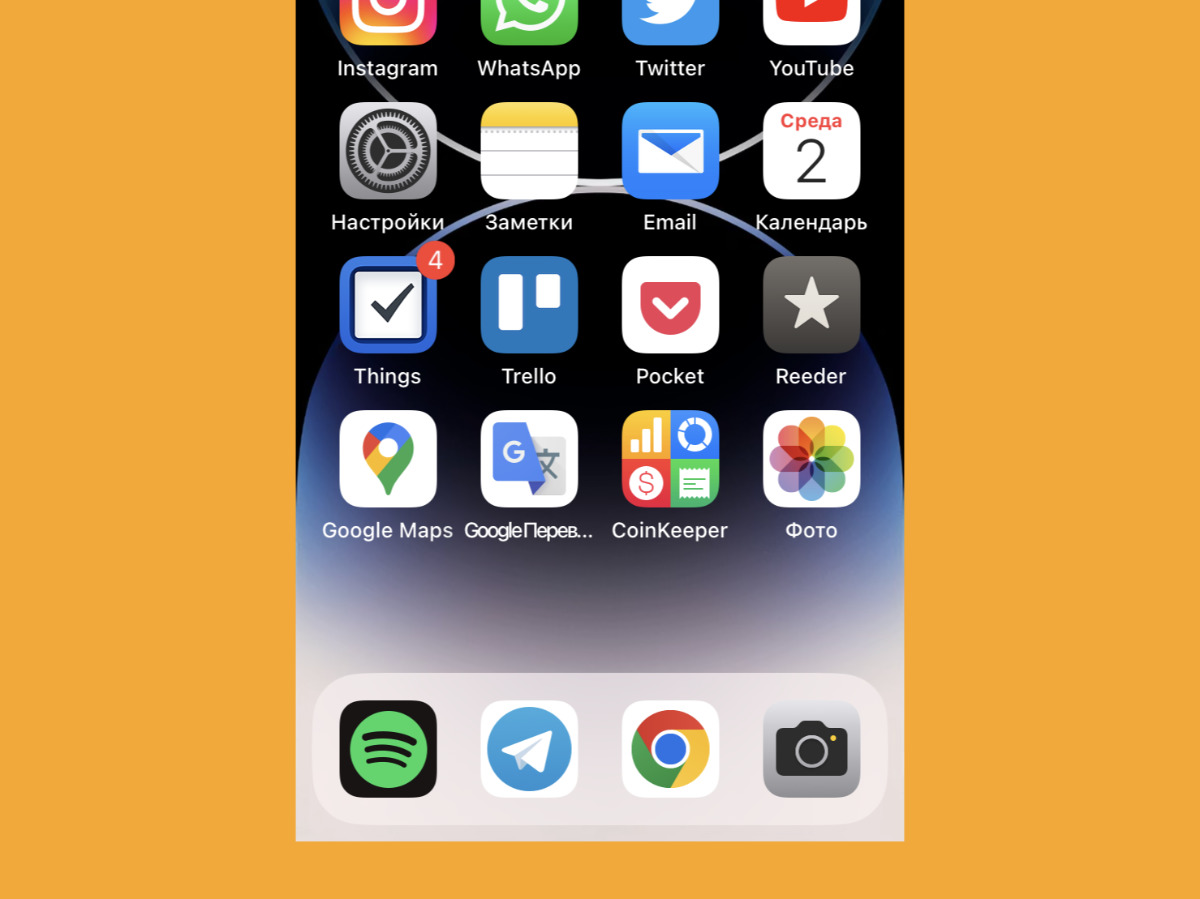
Task: Launch Chrome browser from the dock
Action: click(x=670, y=749)
